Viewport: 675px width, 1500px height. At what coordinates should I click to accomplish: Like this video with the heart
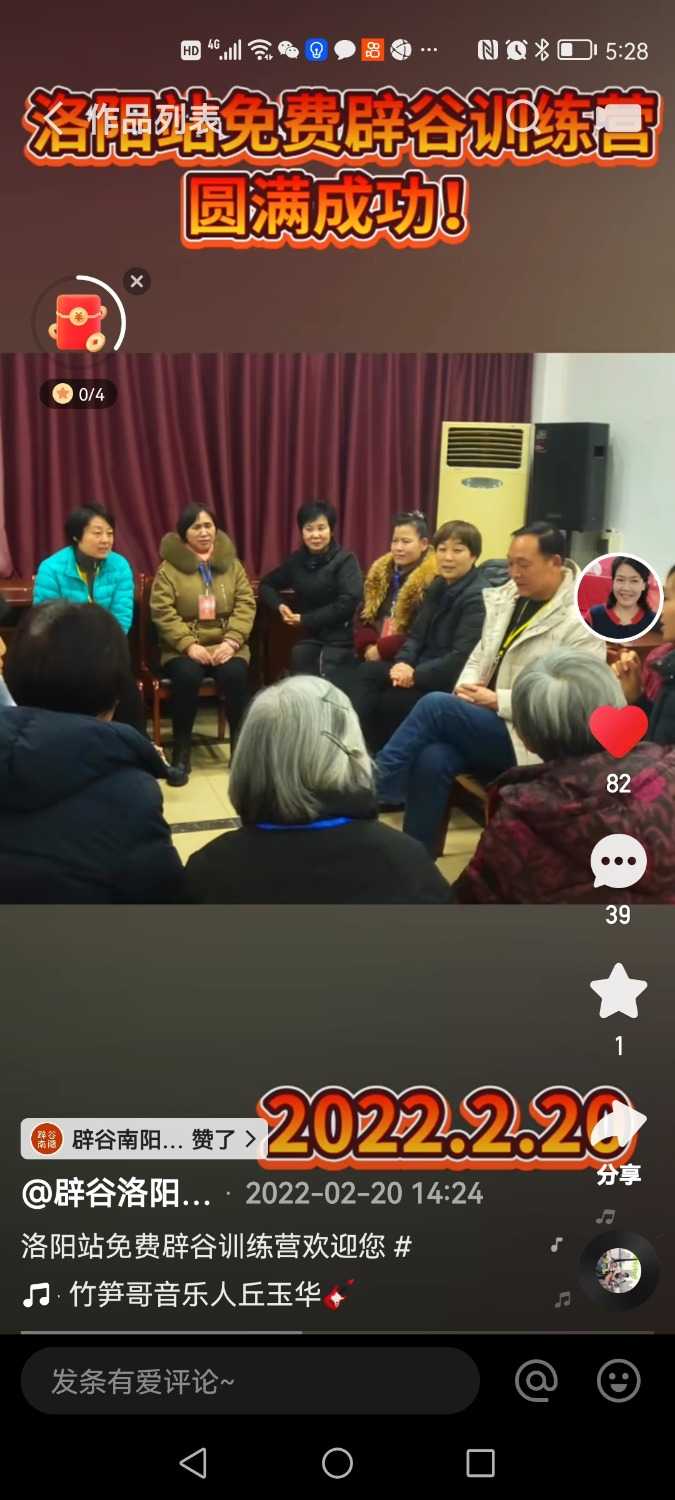pos(618,730)
